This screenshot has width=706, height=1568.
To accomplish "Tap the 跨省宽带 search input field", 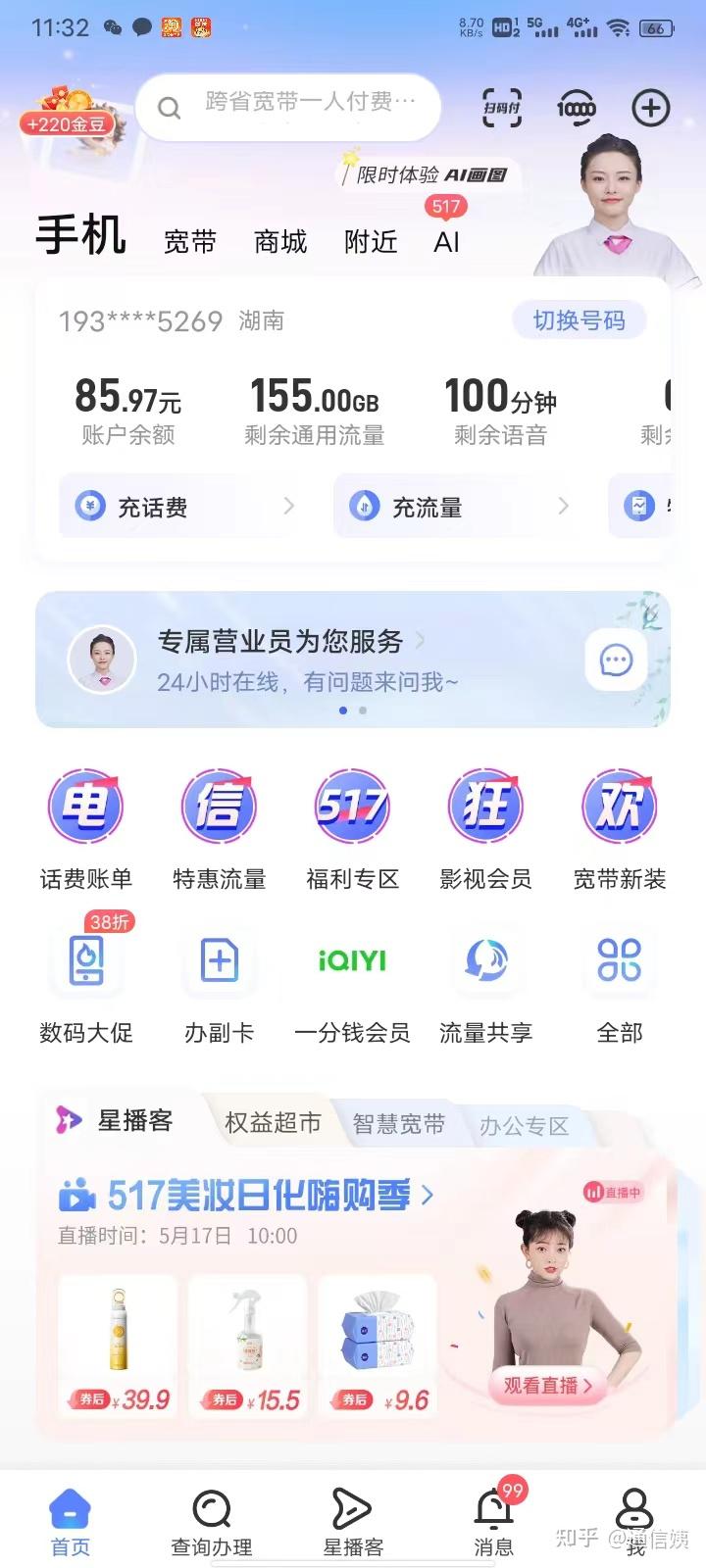I will point(288,107).
